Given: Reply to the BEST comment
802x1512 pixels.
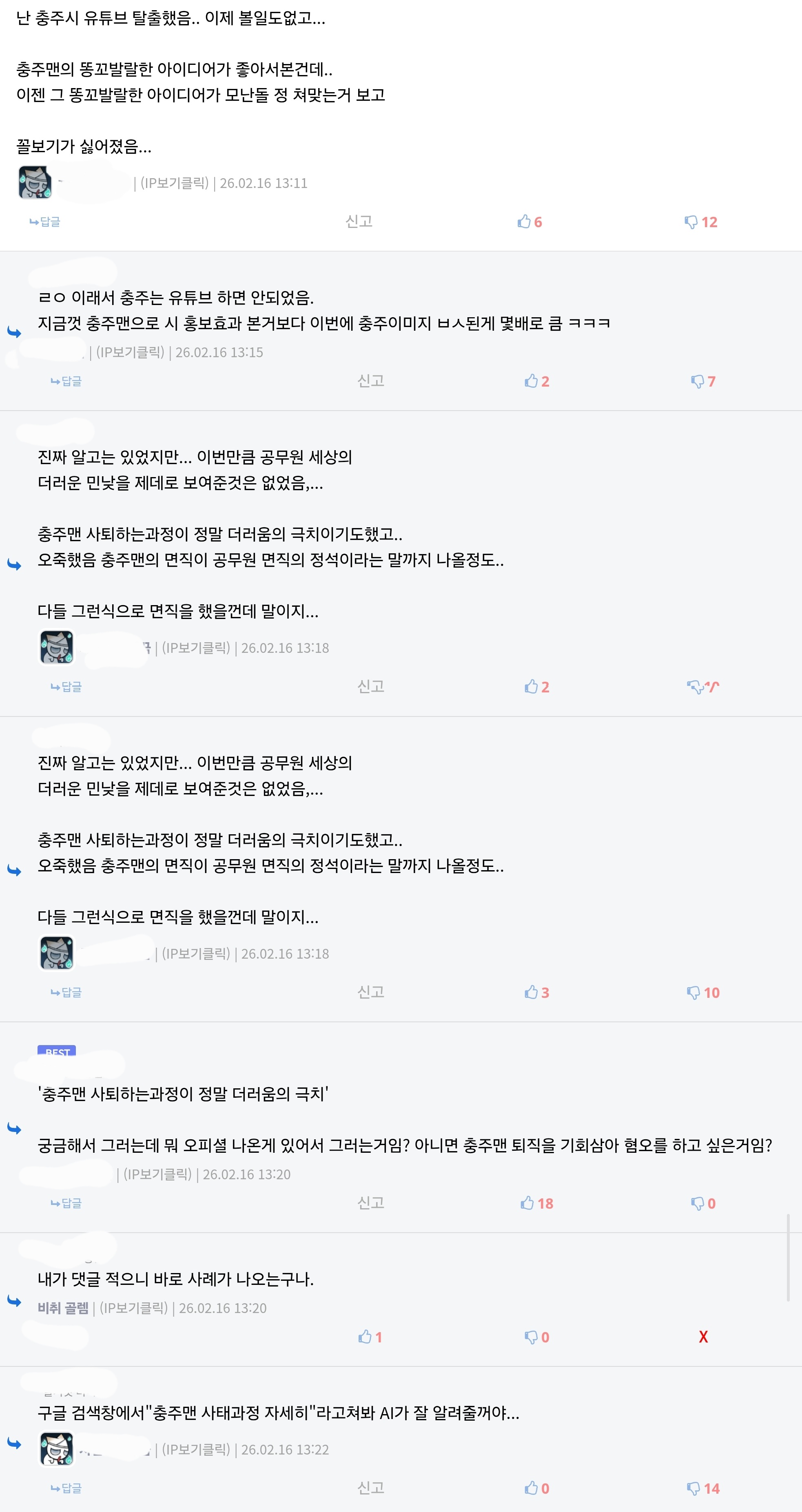Looking at the screenshot, I should click(66, 1203).
